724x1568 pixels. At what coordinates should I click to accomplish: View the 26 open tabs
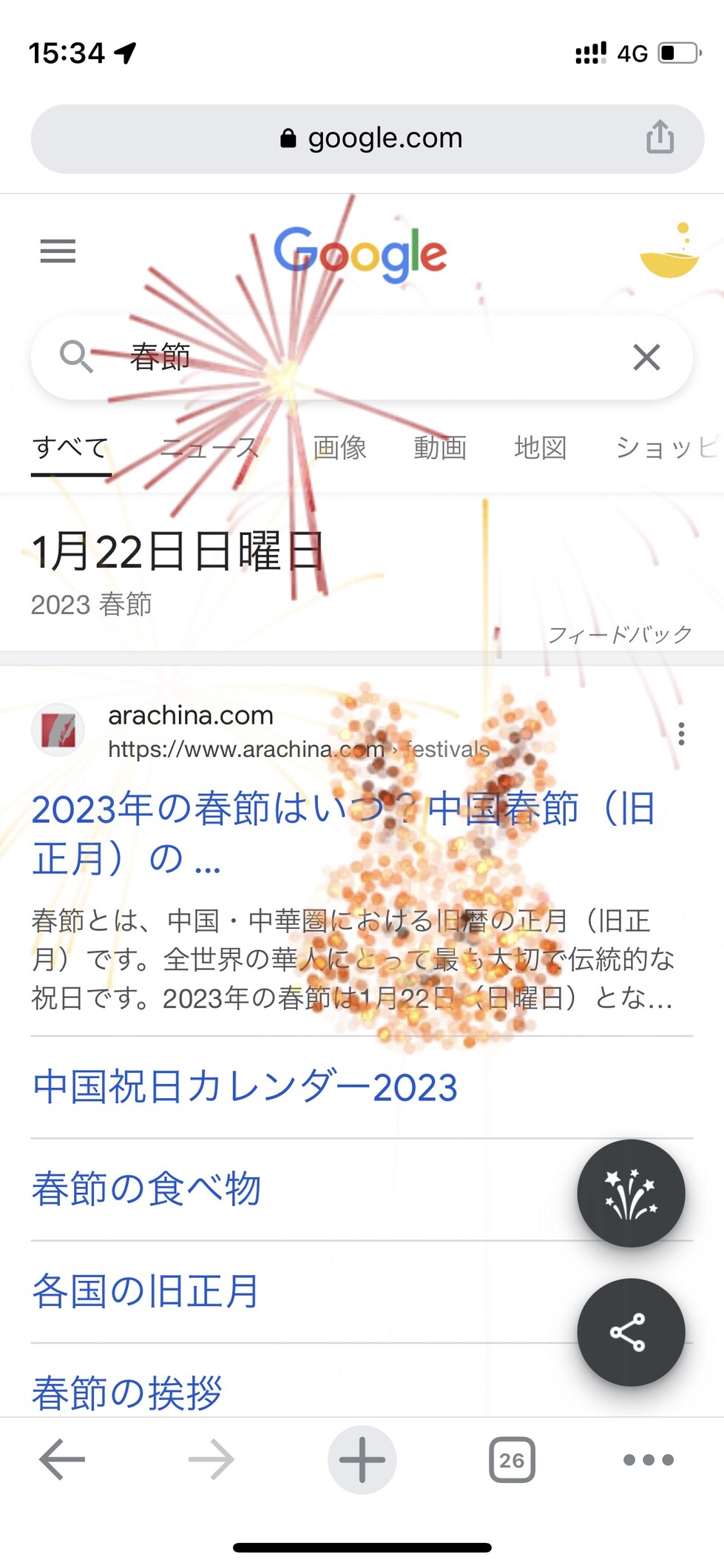click(x=512, y=1460)
